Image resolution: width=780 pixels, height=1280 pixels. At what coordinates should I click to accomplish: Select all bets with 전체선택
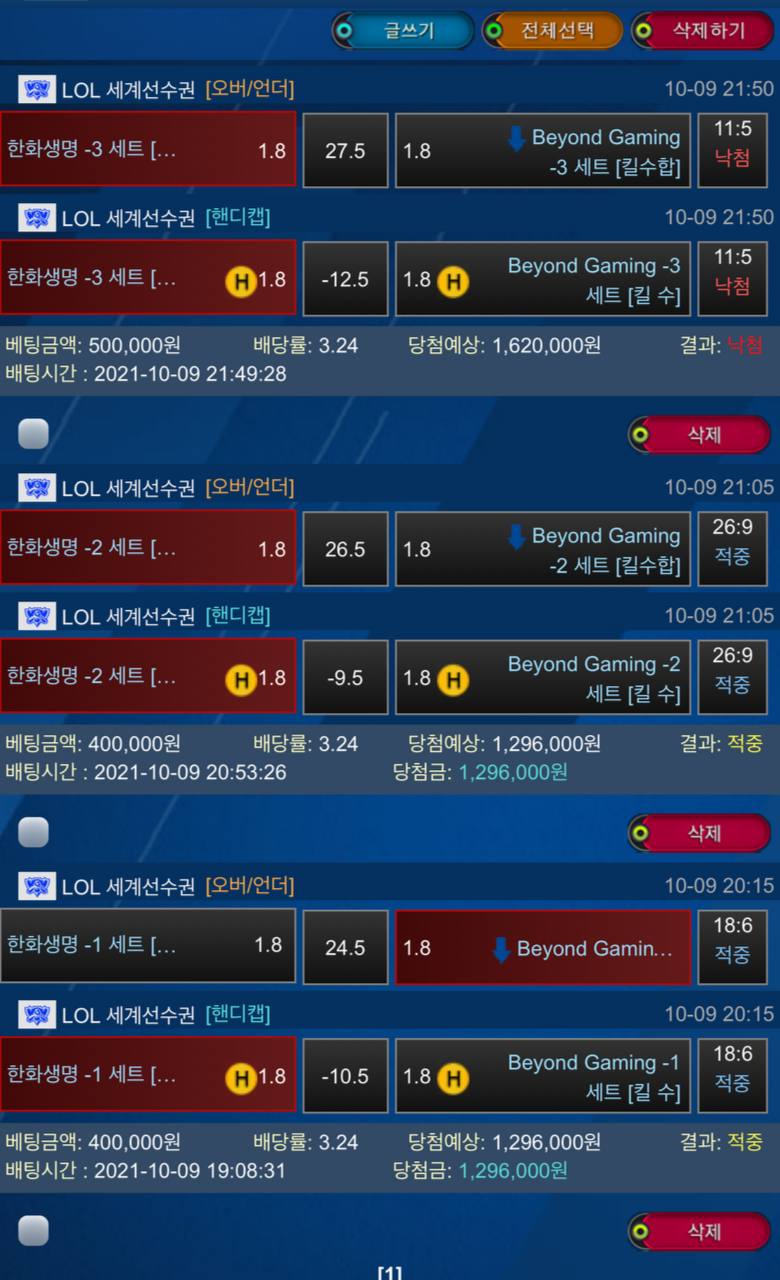coord(552,31)
